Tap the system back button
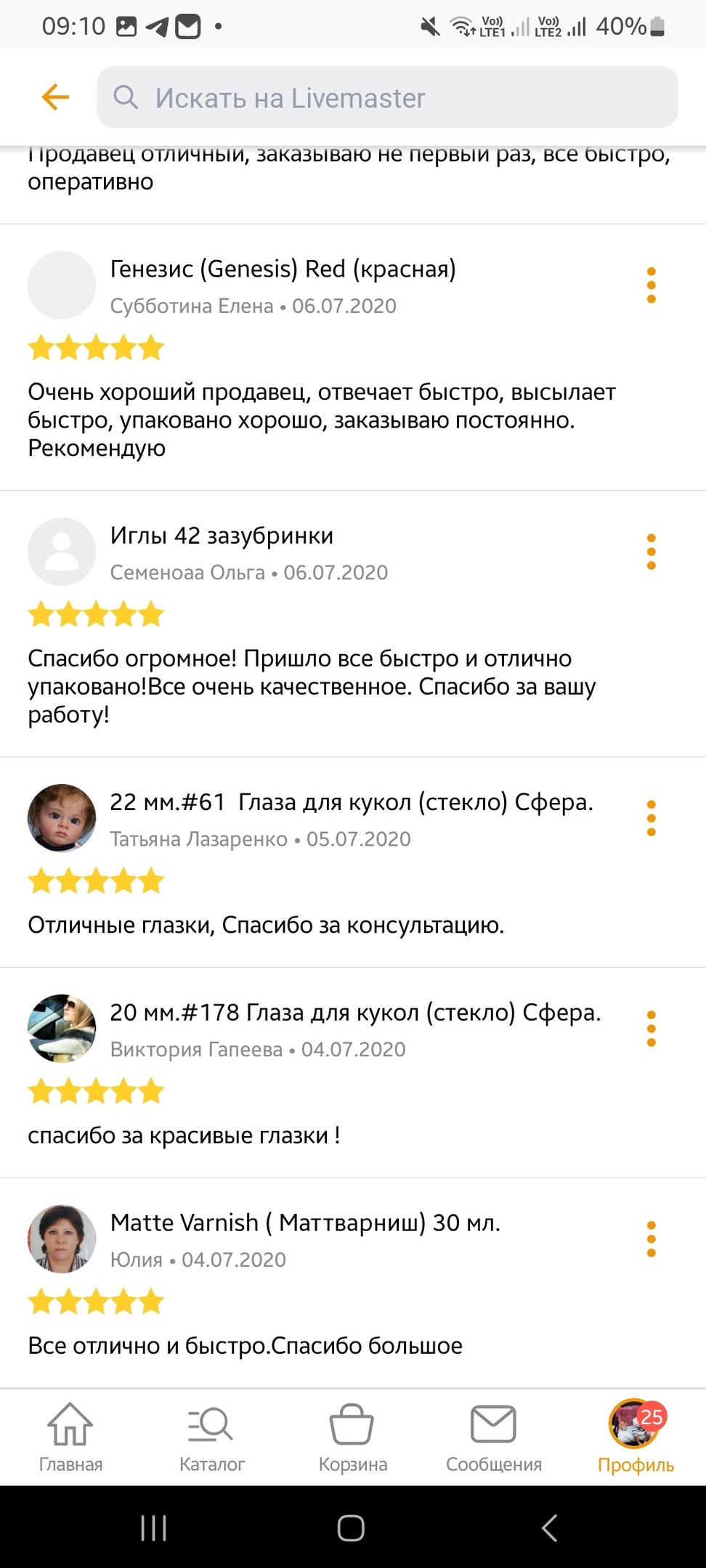 click(550, 1528)
